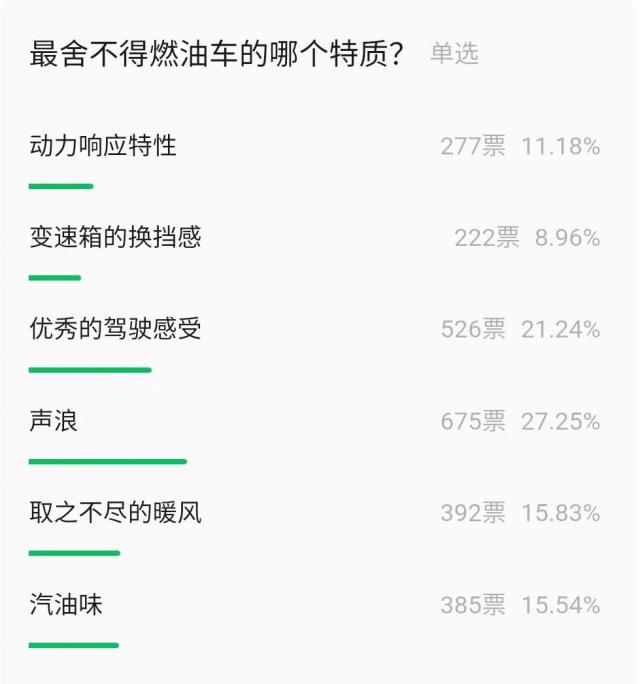Tap the 汽油味 poll option

tap(66, 605)
